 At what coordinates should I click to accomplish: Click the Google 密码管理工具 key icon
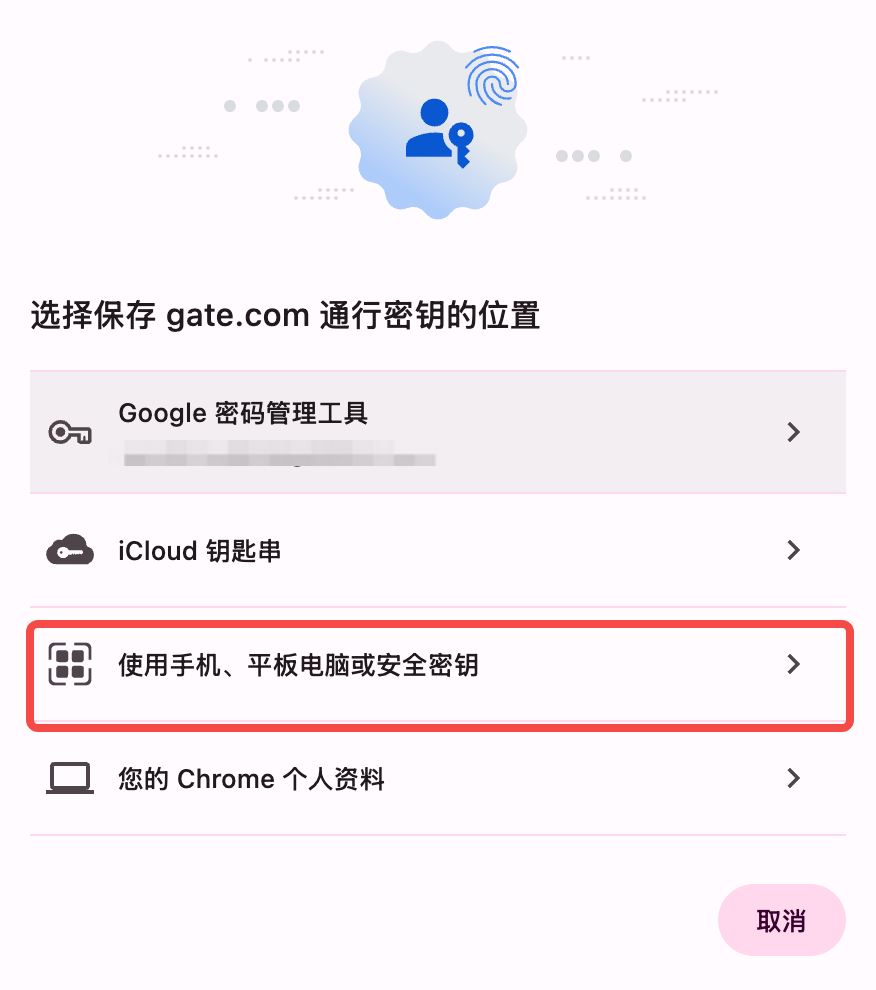(69, 432)
